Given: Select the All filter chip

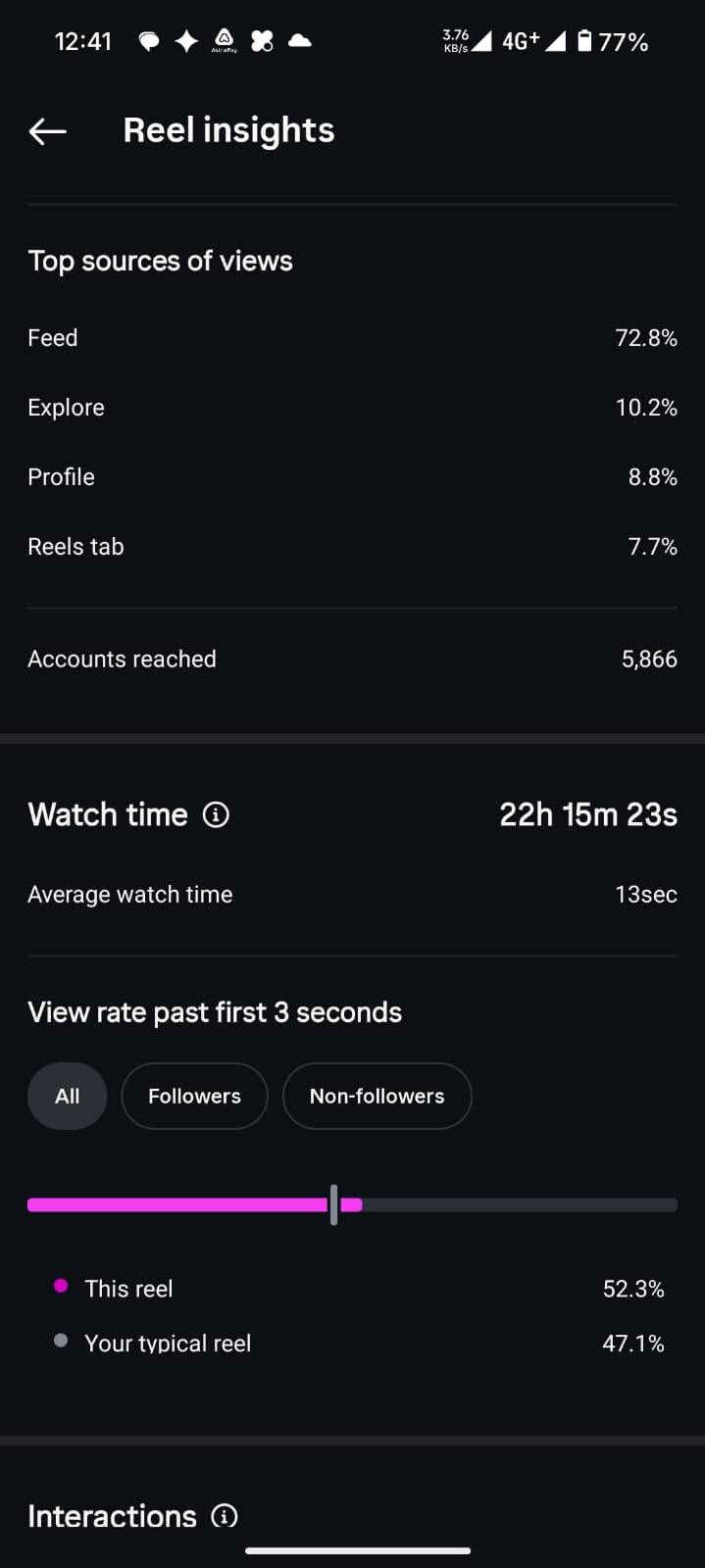Looking at the screenshot, I should pyautogui.click(x=67, y=1096).
